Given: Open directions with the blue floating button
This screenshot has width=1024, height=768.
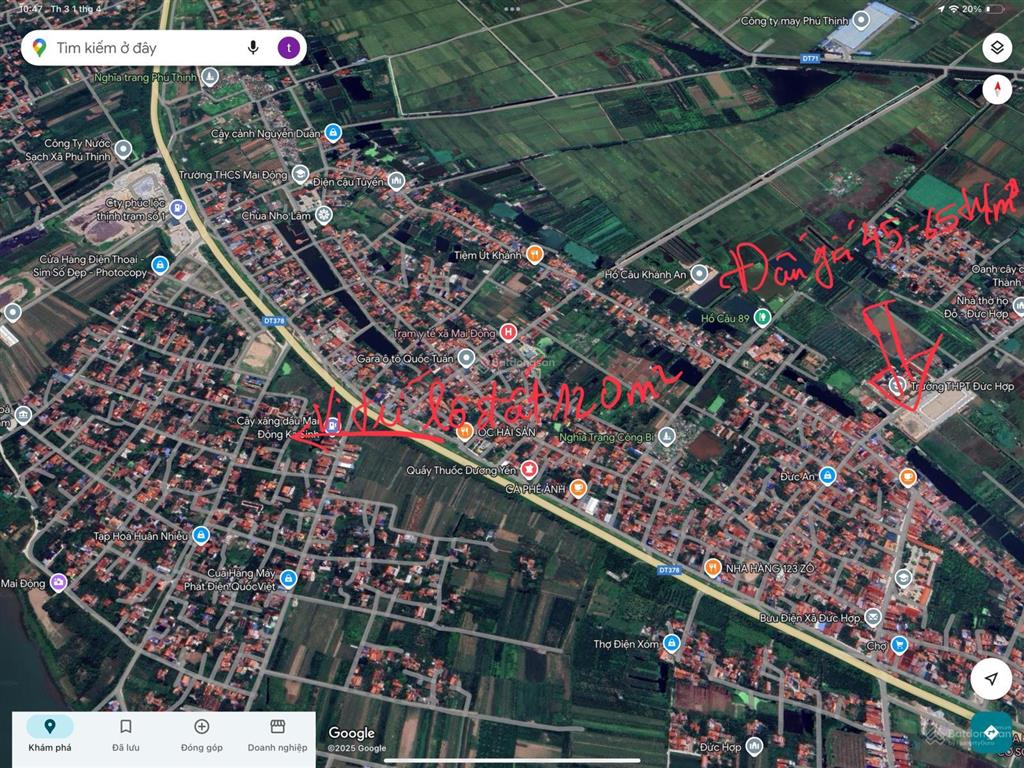Looking at the screenshot, I should 990,729.
